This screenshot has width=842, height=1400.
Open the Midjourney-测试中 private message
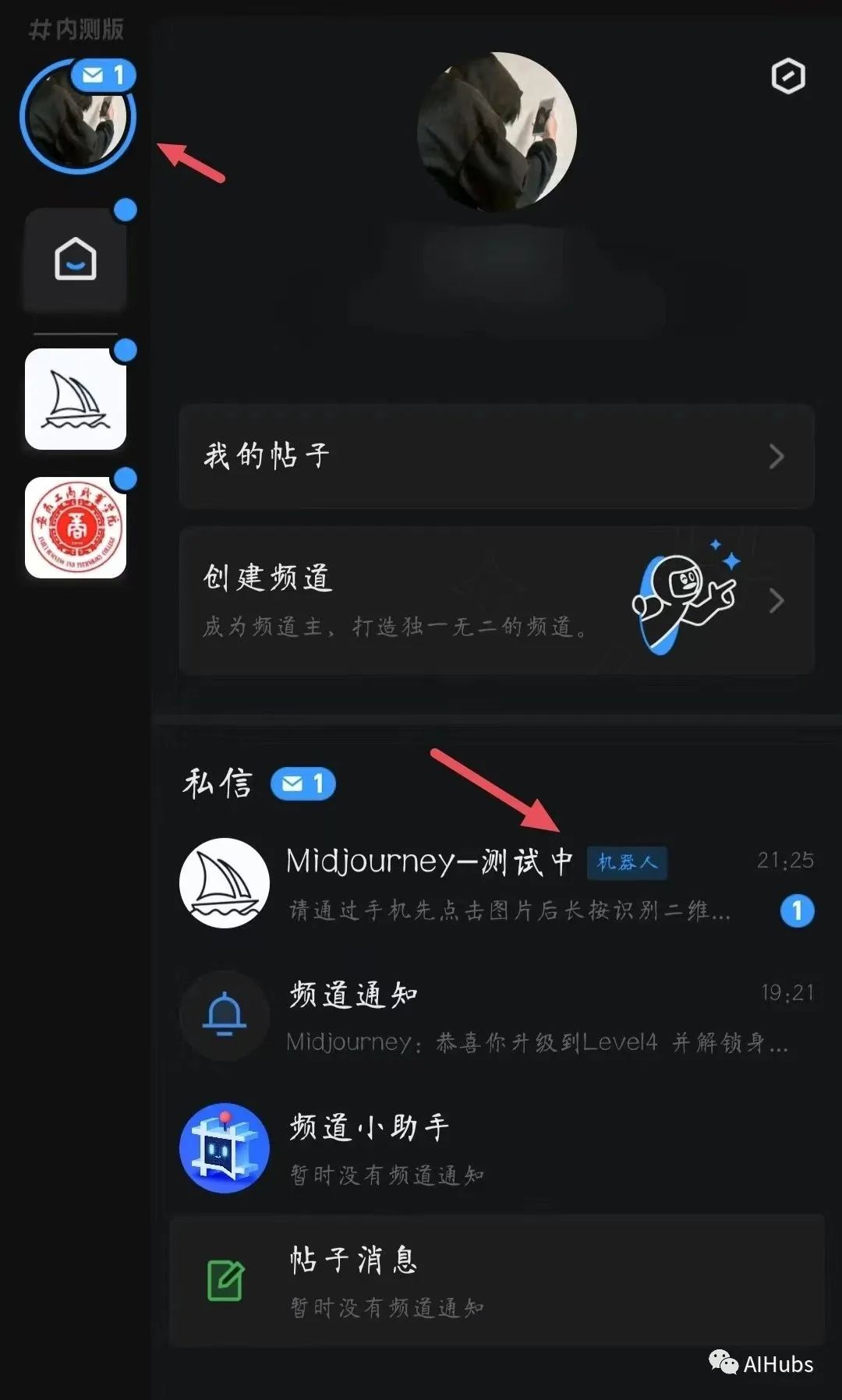tap(497, 883)
